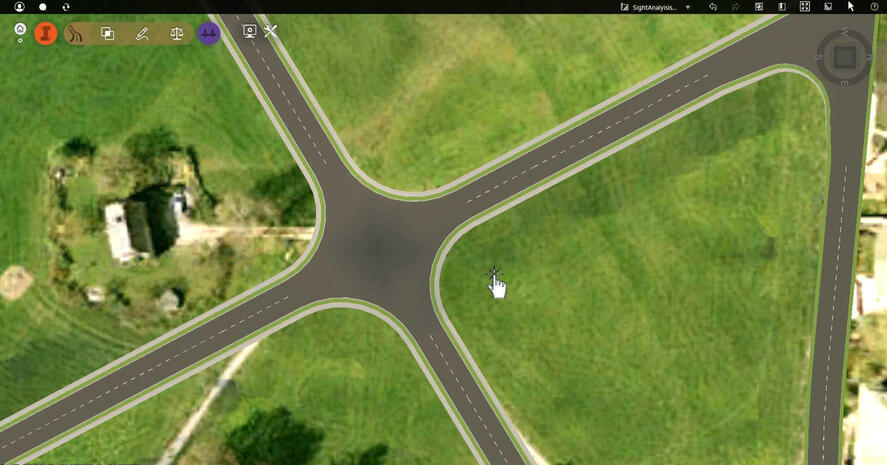Open the user account icon
This screenshot has width=887, height=465.
pyautogui.click(x=19, y=7)
